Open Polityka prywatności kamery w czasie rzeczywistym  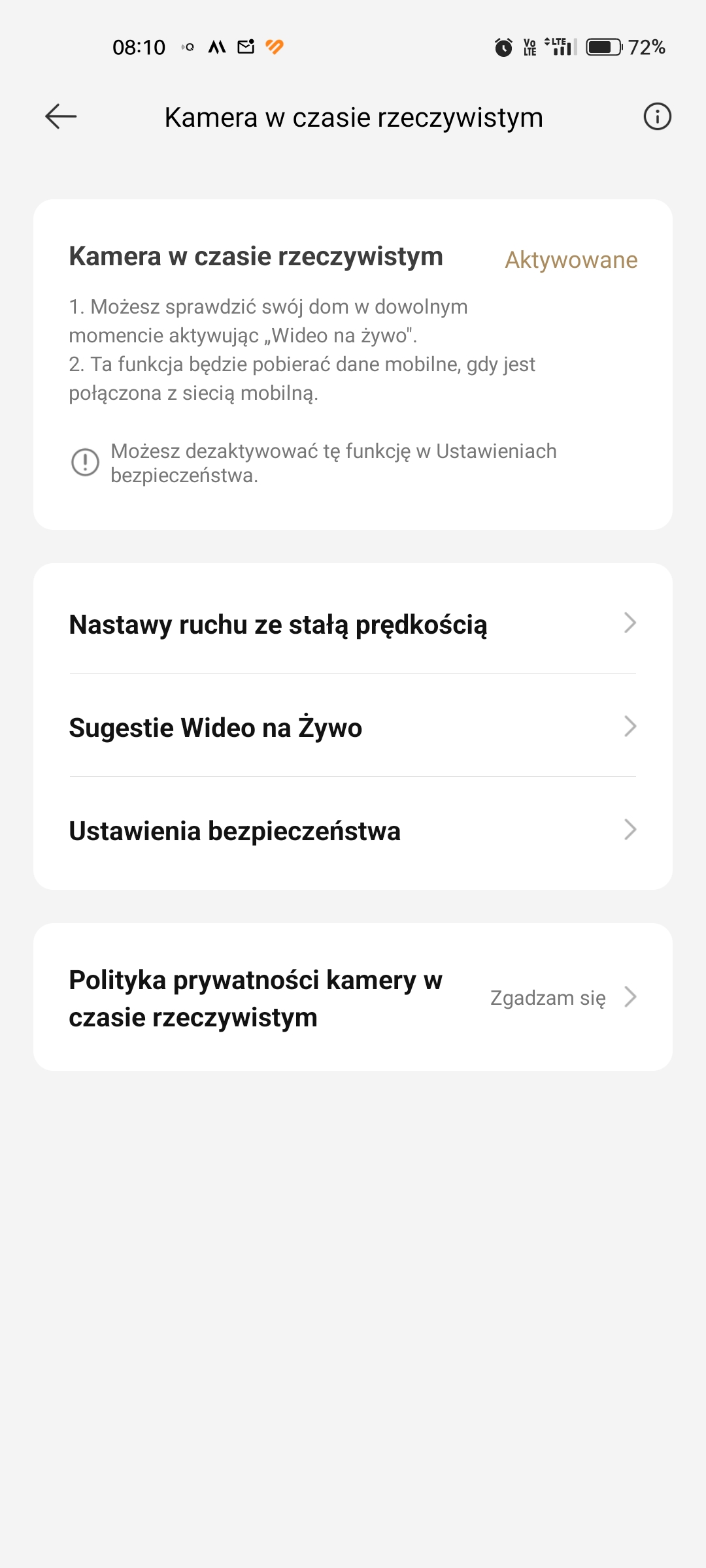click(x=353, y=997)
